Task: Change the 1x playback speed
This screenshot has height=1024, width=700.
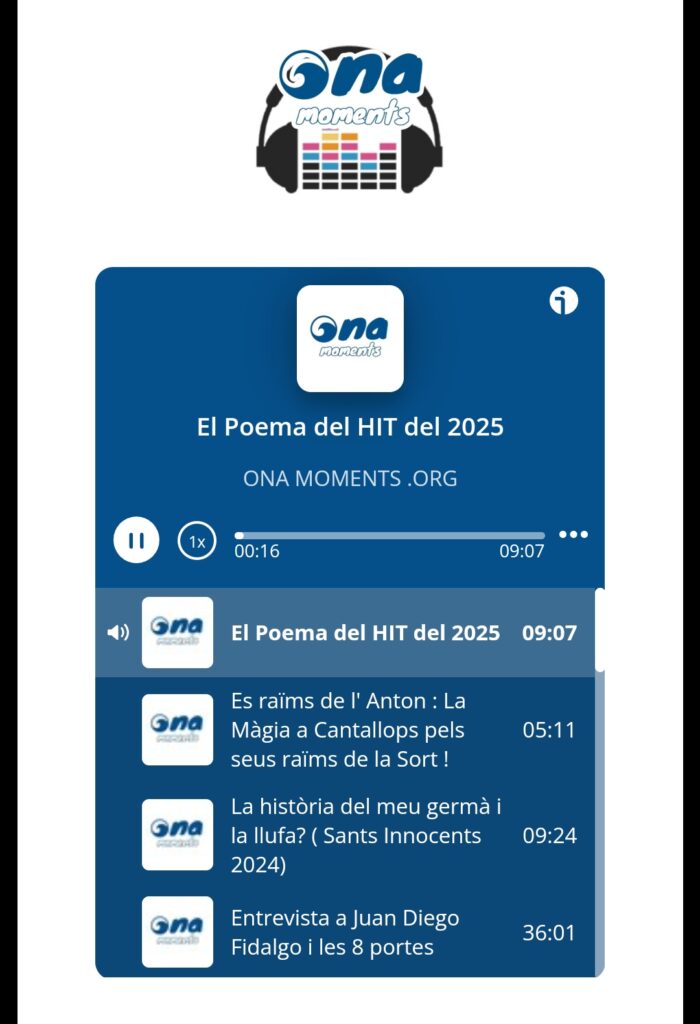Action: point(197,541)
